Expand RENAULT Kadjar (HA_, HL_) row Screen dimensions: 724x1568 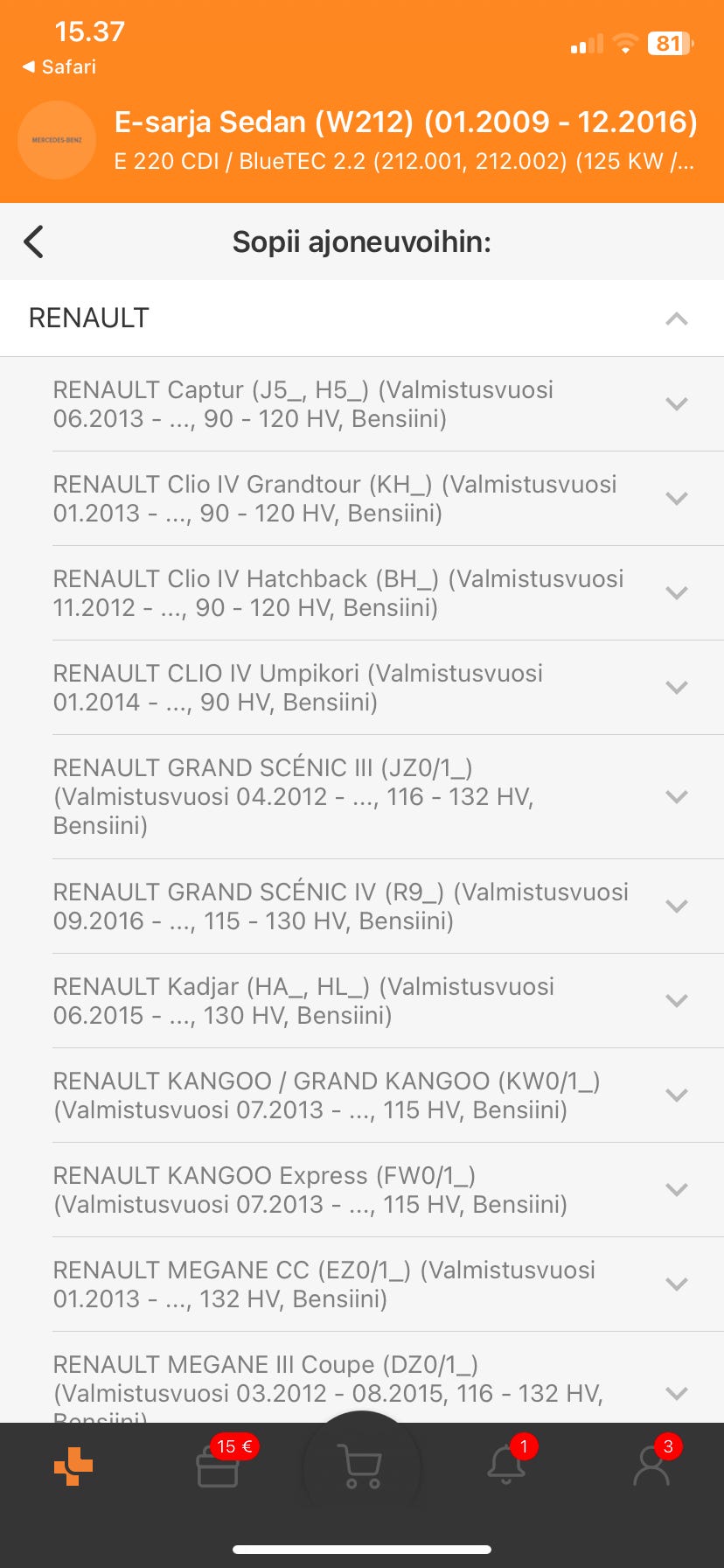(x=676, y=1001)
